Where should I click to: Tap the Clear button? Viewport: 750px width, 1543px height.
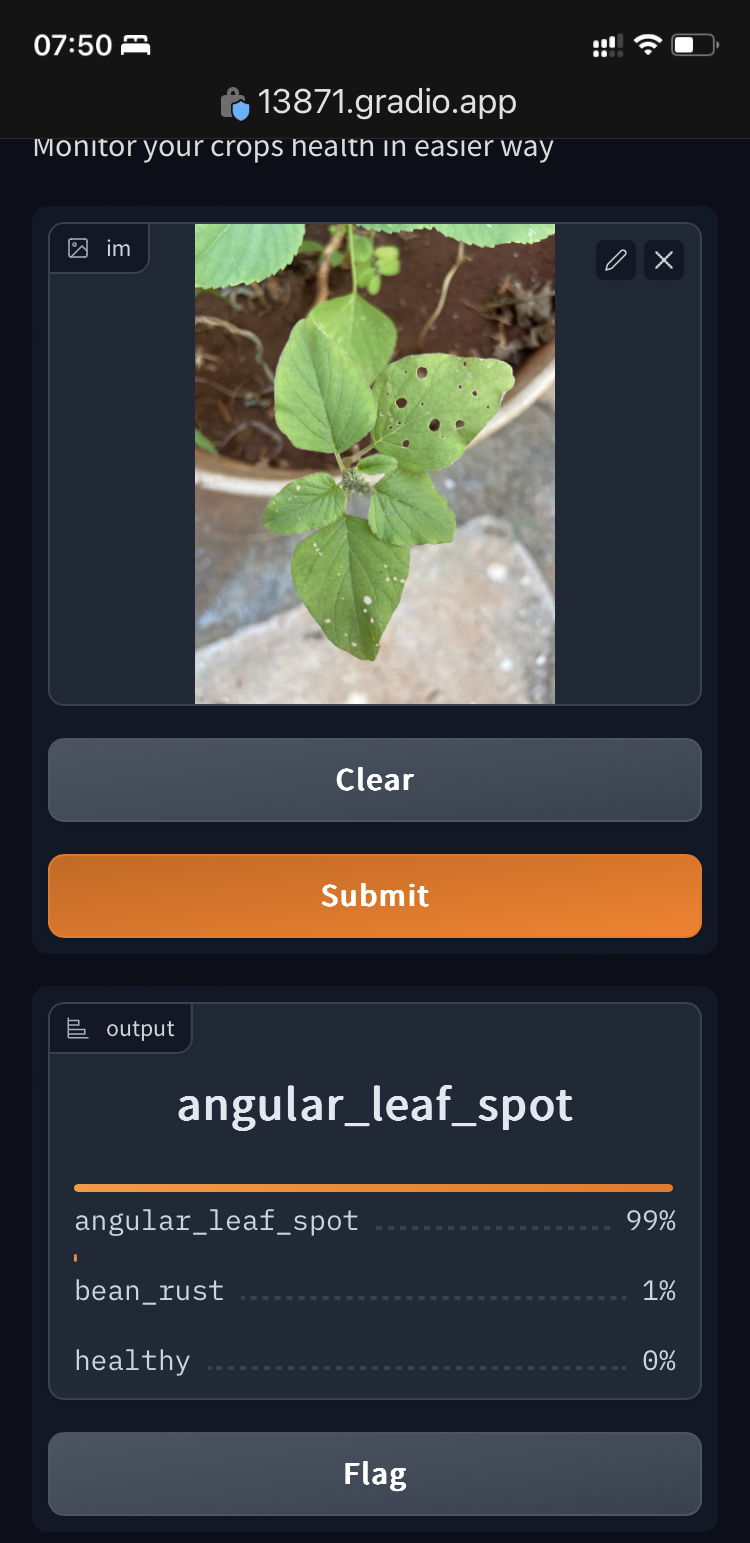click(x=375, y=780)
